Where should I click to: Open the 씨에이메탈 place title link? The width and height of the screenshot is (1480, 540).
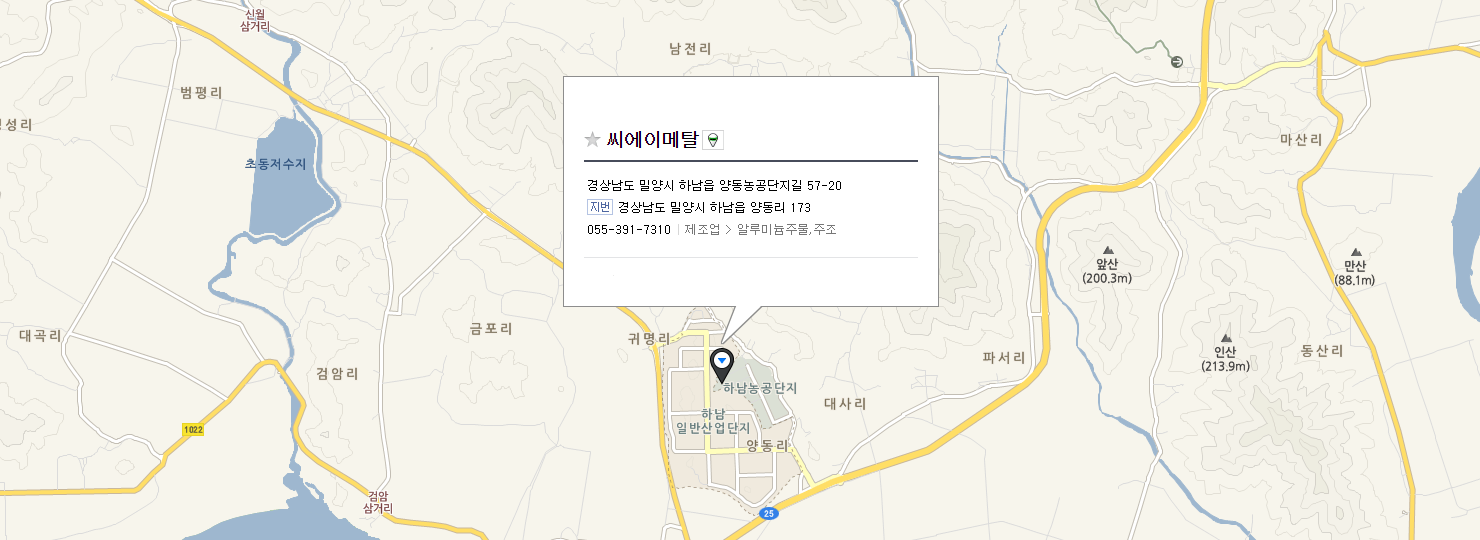[652, 140]
